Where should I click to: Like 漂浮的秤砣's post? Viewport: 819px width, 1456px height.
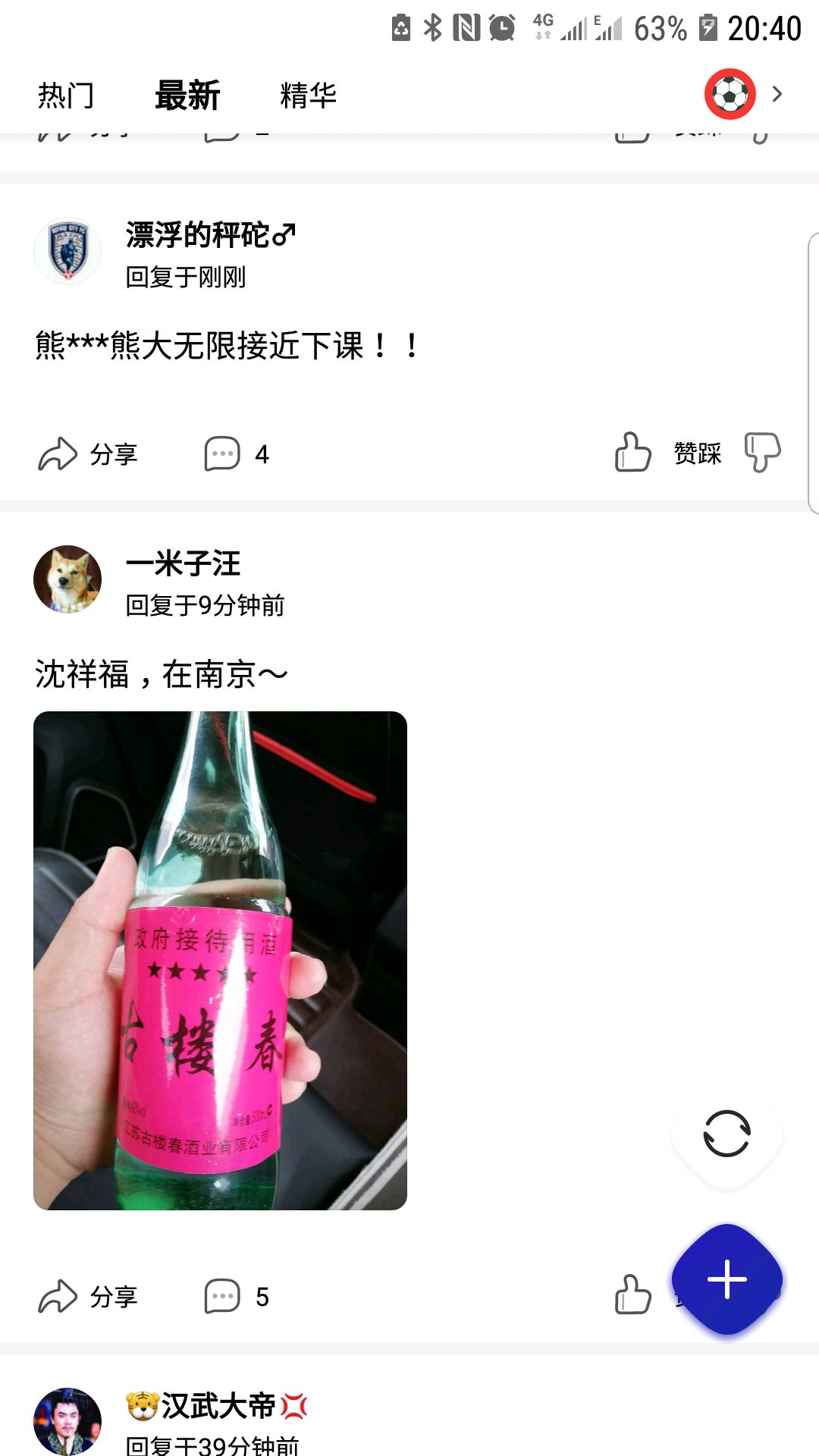632,453
